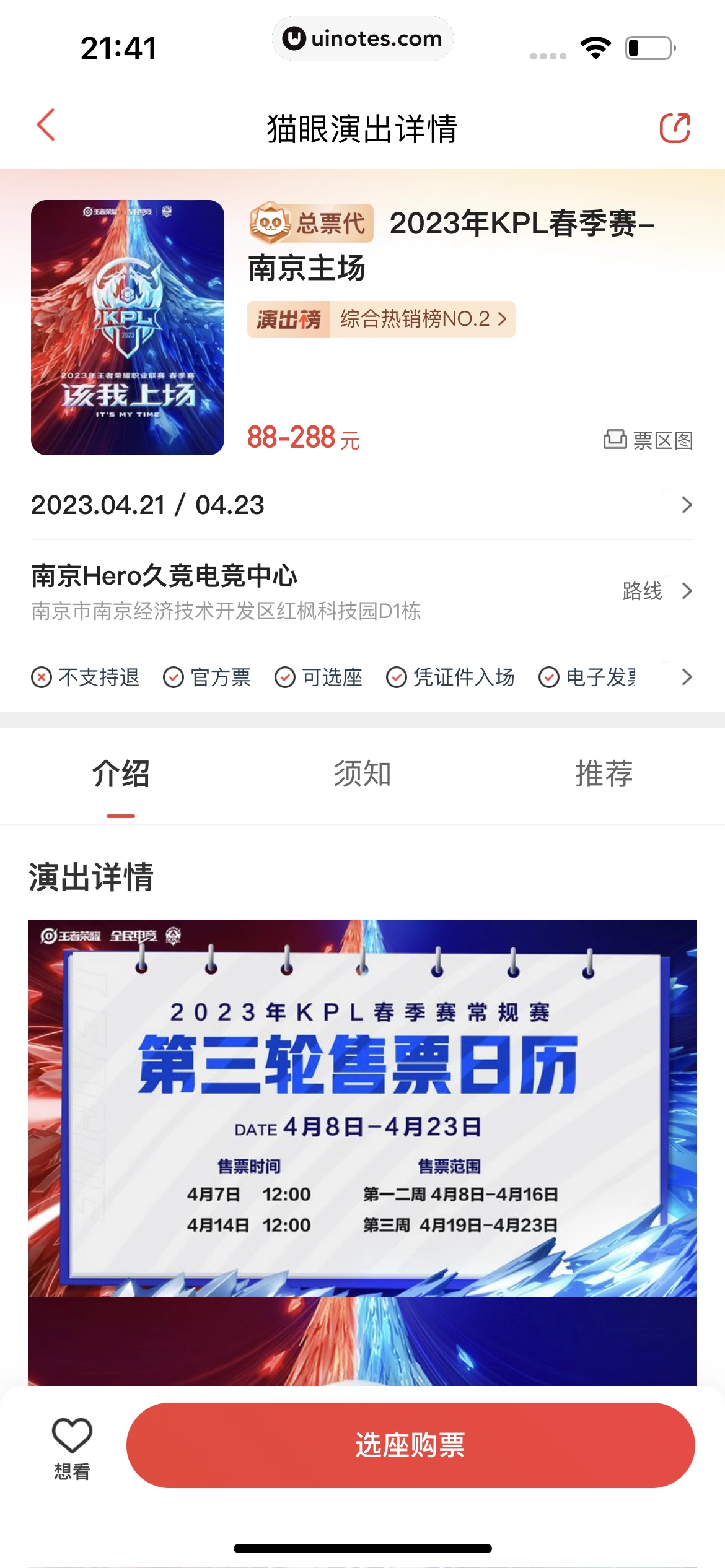Share this show via top-right icon

pos(674,128)
